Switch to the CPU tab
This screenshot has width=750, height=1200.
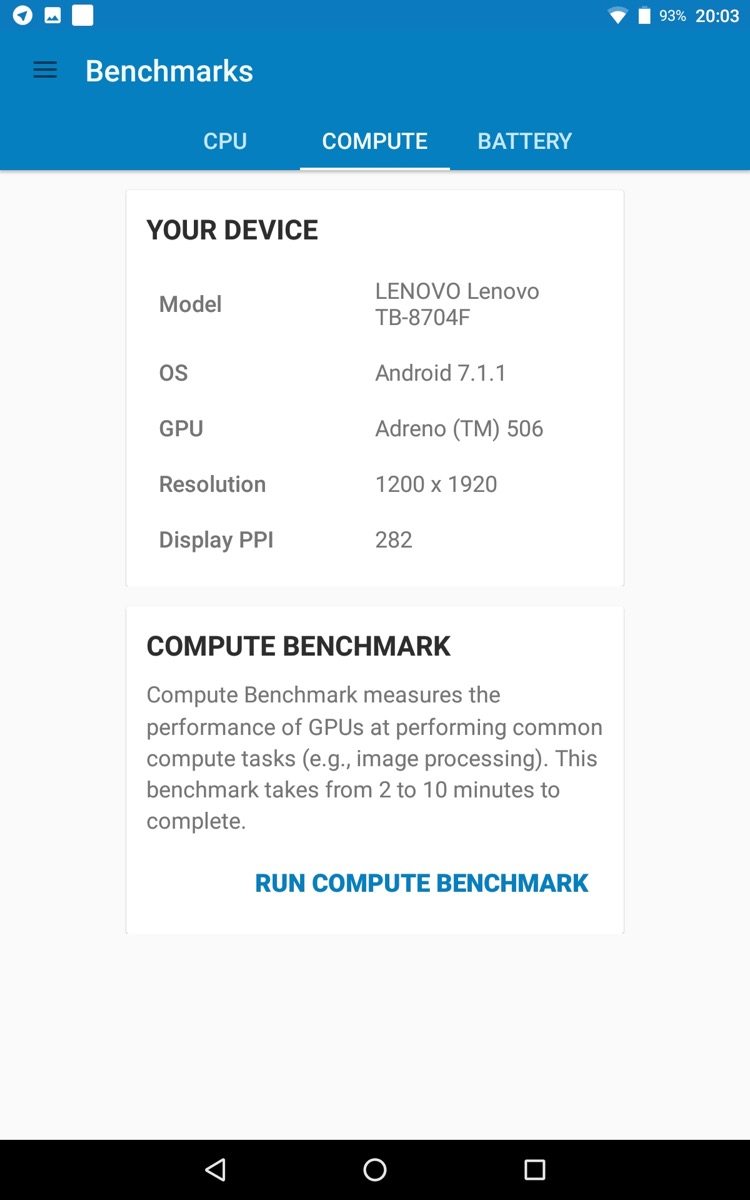[x=225, y=141]
